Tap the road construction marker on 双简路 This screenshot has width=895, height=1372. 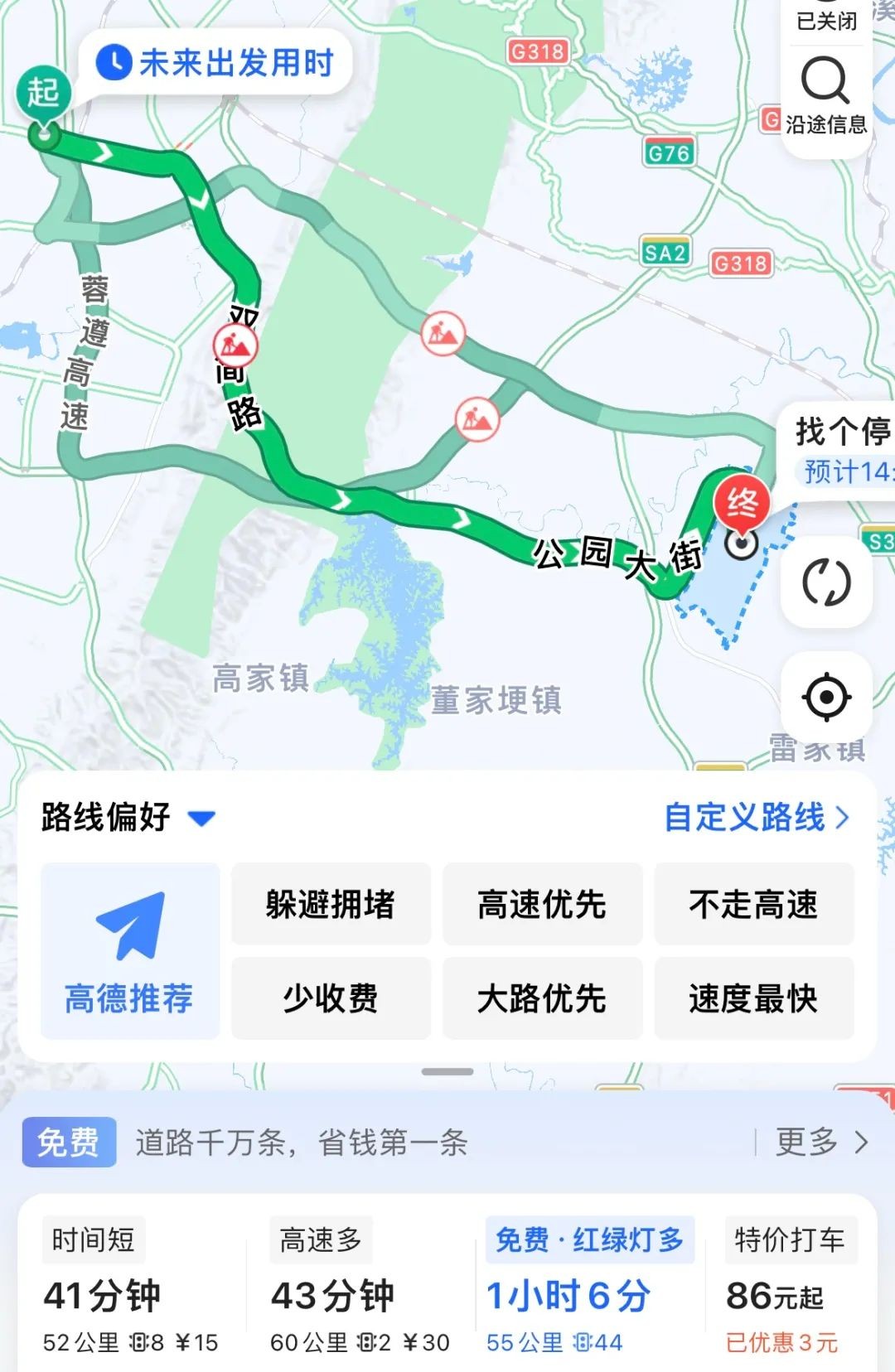pos(235,345)
